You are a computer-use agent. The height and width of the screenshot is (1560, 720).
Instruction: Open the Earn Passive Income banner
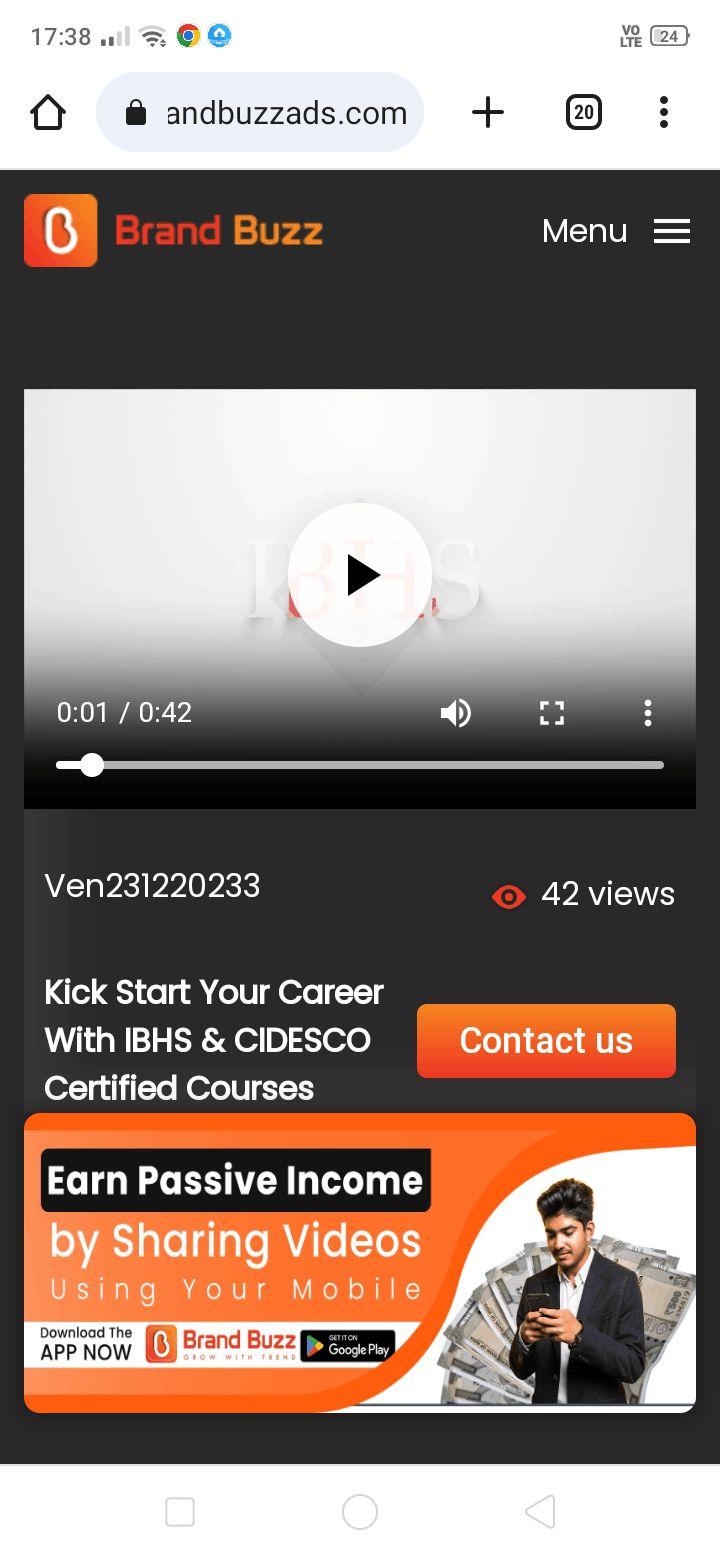click(360, 1262)
